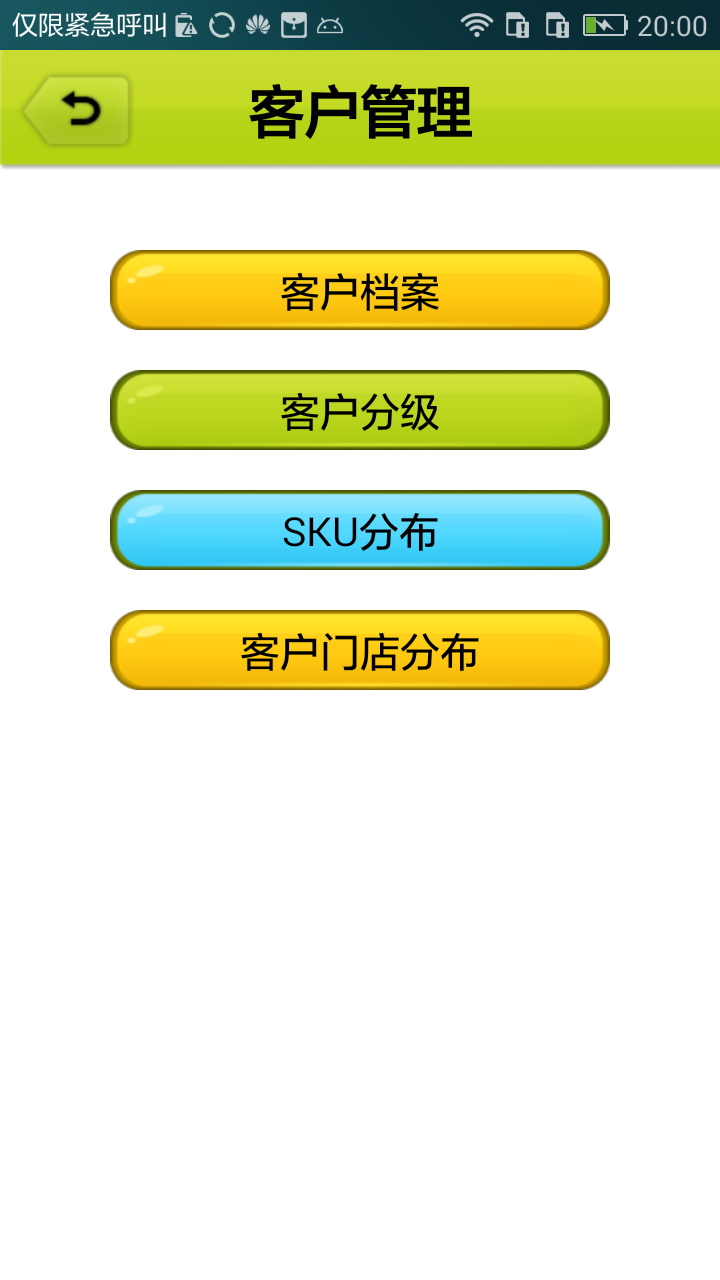This screenshot has height=1280, width=720.
Task: Open SKU分布 (SKU Distribution)
Action: 360,530
